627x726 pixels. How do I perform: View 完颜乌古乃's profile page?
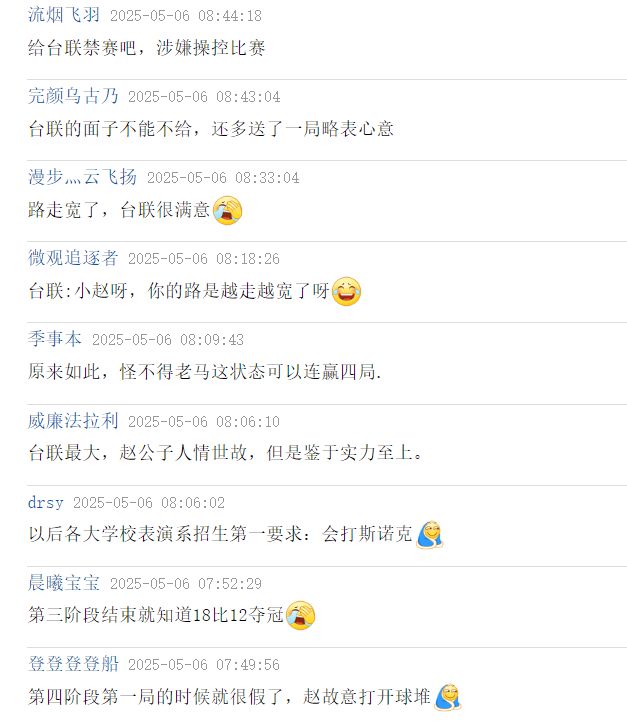[73, 96]
